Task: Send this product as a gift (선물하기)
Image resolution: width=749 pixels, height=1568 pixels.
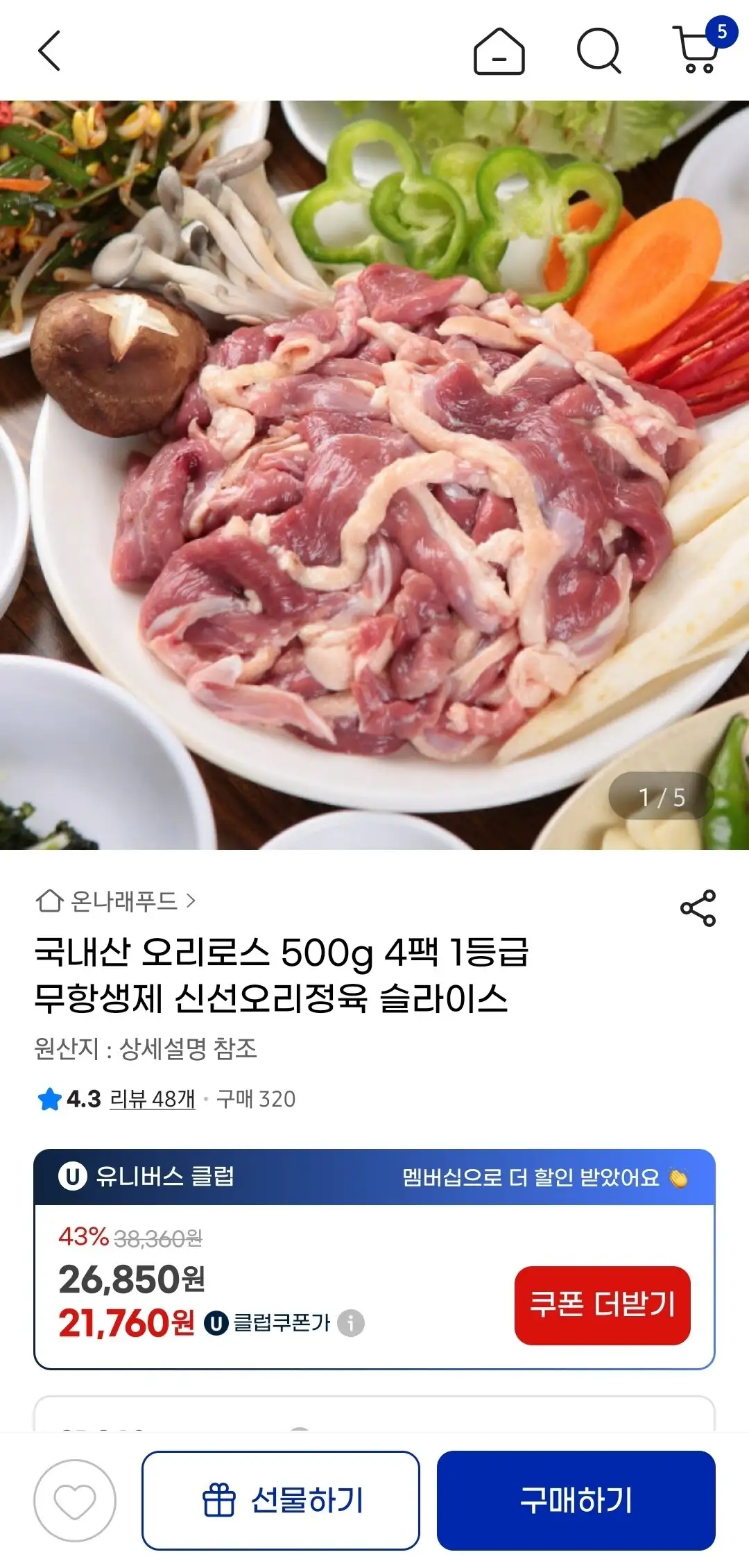Action: pos(281,1501)
